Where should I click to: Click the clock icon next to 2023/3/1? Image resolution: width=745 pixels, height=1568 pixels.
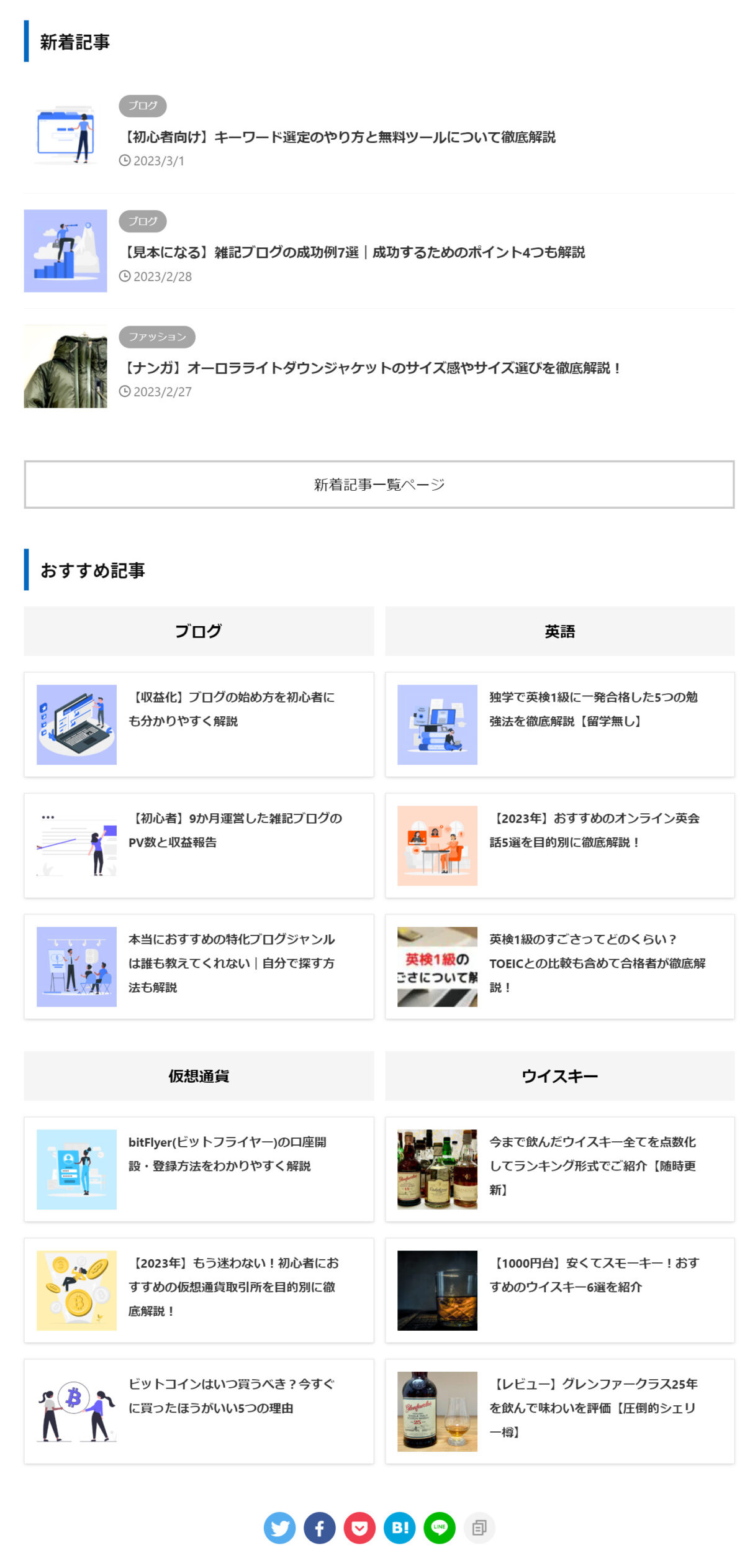[x=126, y=162]
